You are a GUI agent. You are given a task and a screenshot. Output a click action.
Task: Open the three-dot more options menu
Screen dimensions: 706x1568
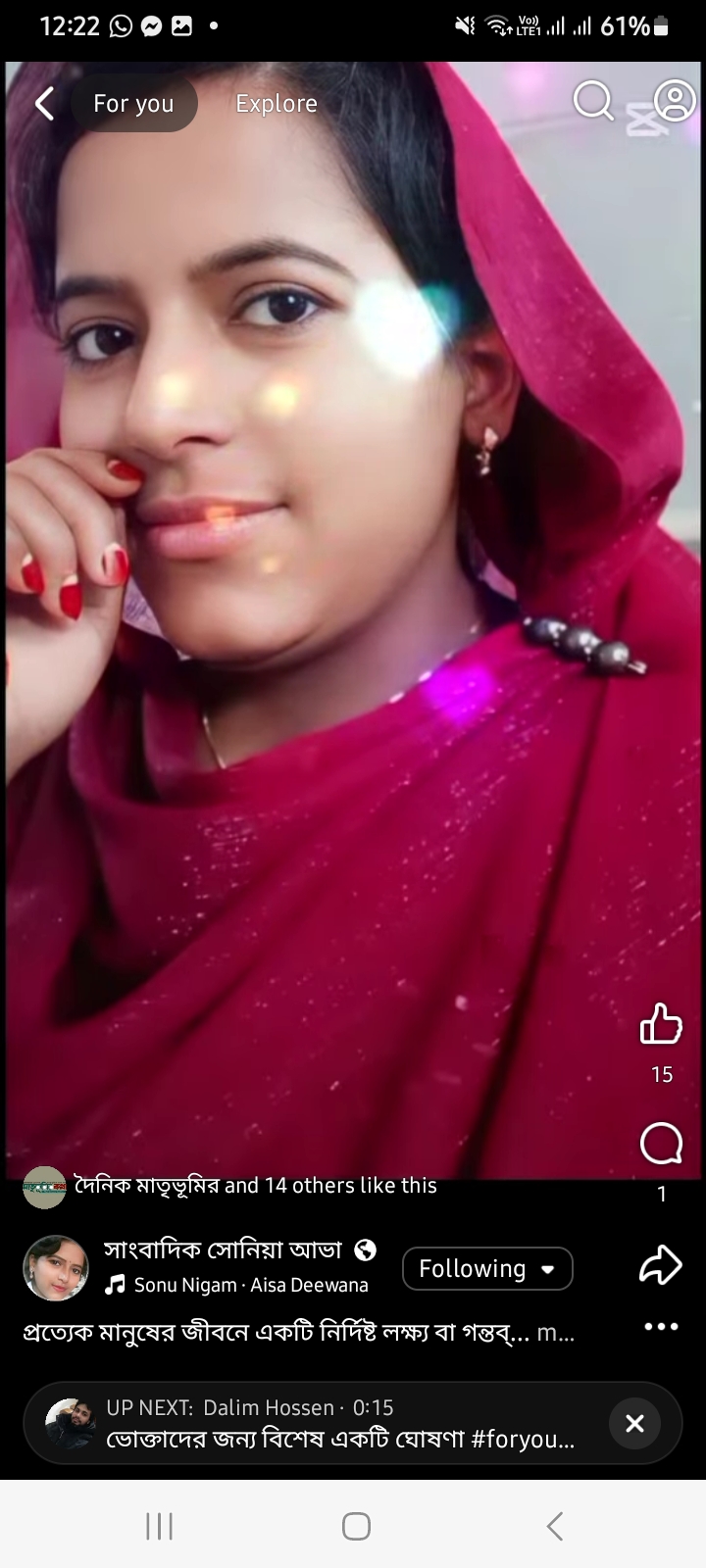point(661,1327)
